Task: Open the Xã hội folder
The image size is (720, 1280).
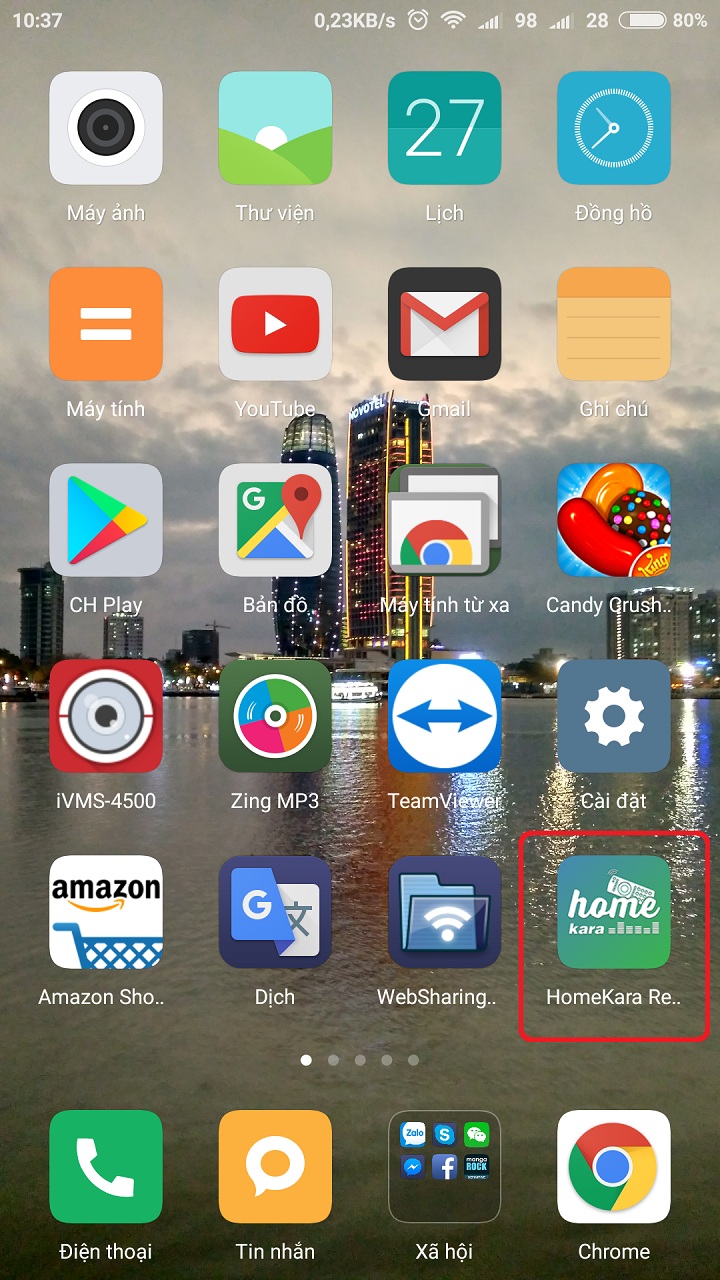Action: 444,1166
